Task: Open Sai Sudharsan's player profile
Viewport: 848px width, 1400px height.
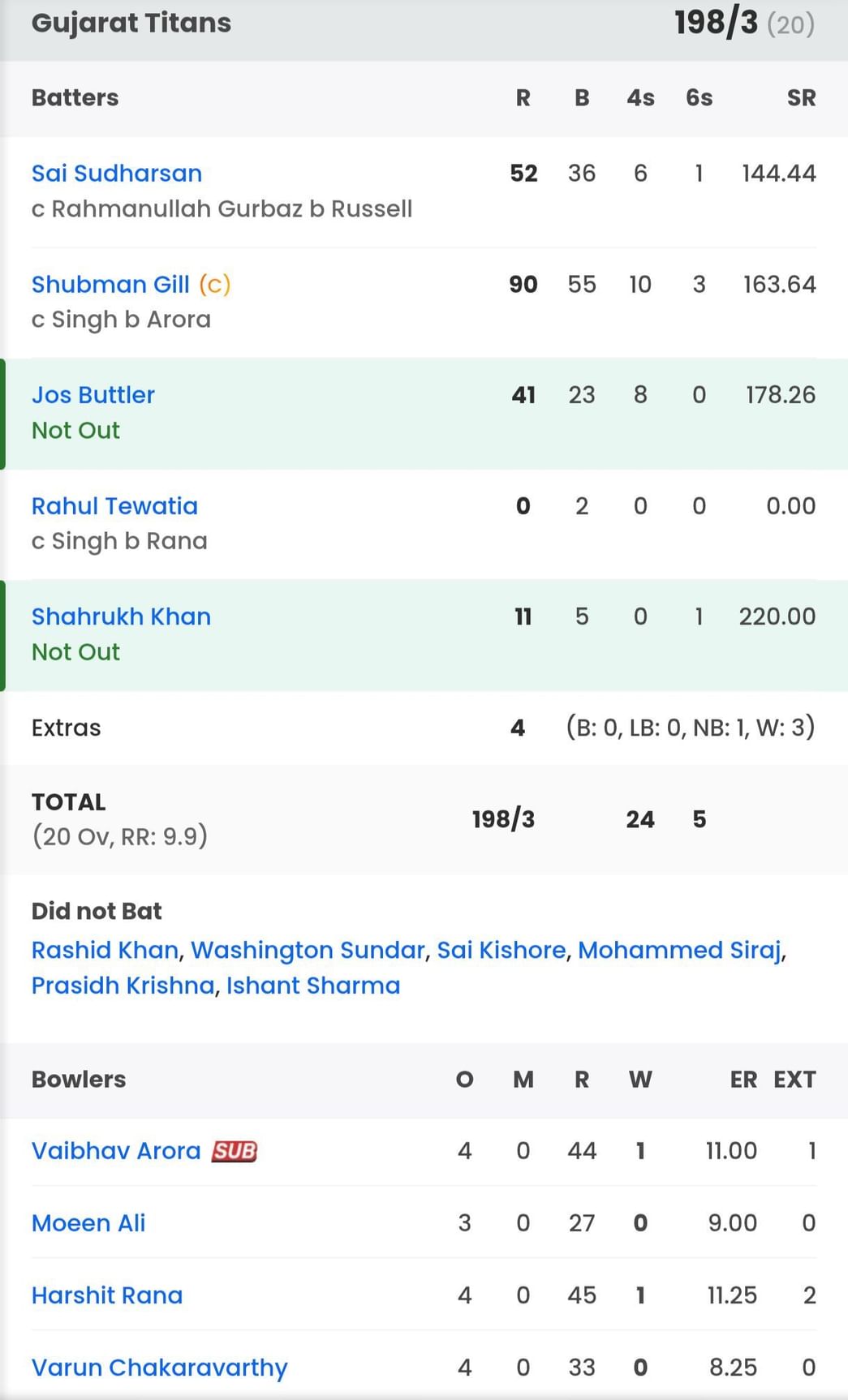Action: (116, 173)
